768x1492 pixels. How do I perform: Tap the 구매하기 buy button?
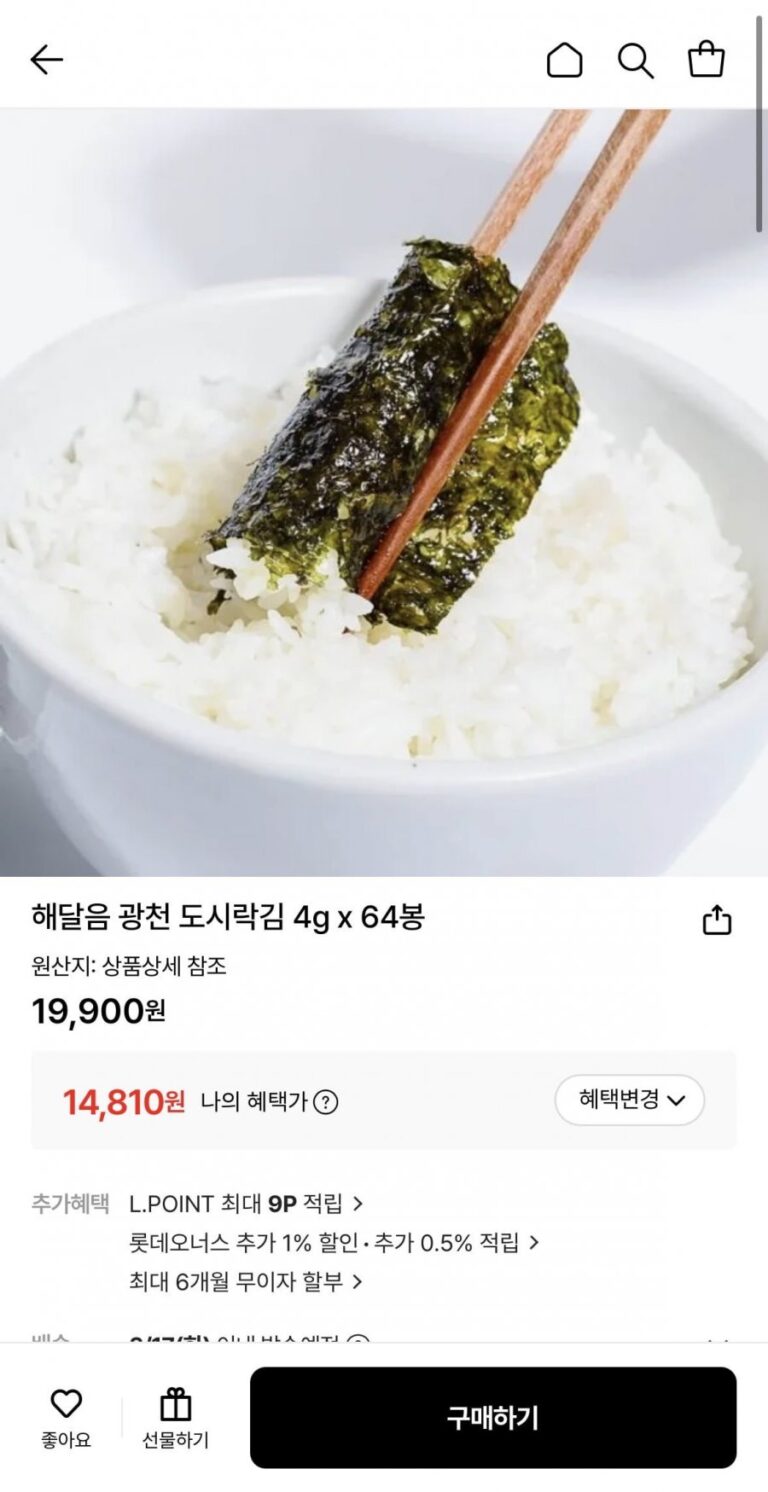click(493, 1417)
